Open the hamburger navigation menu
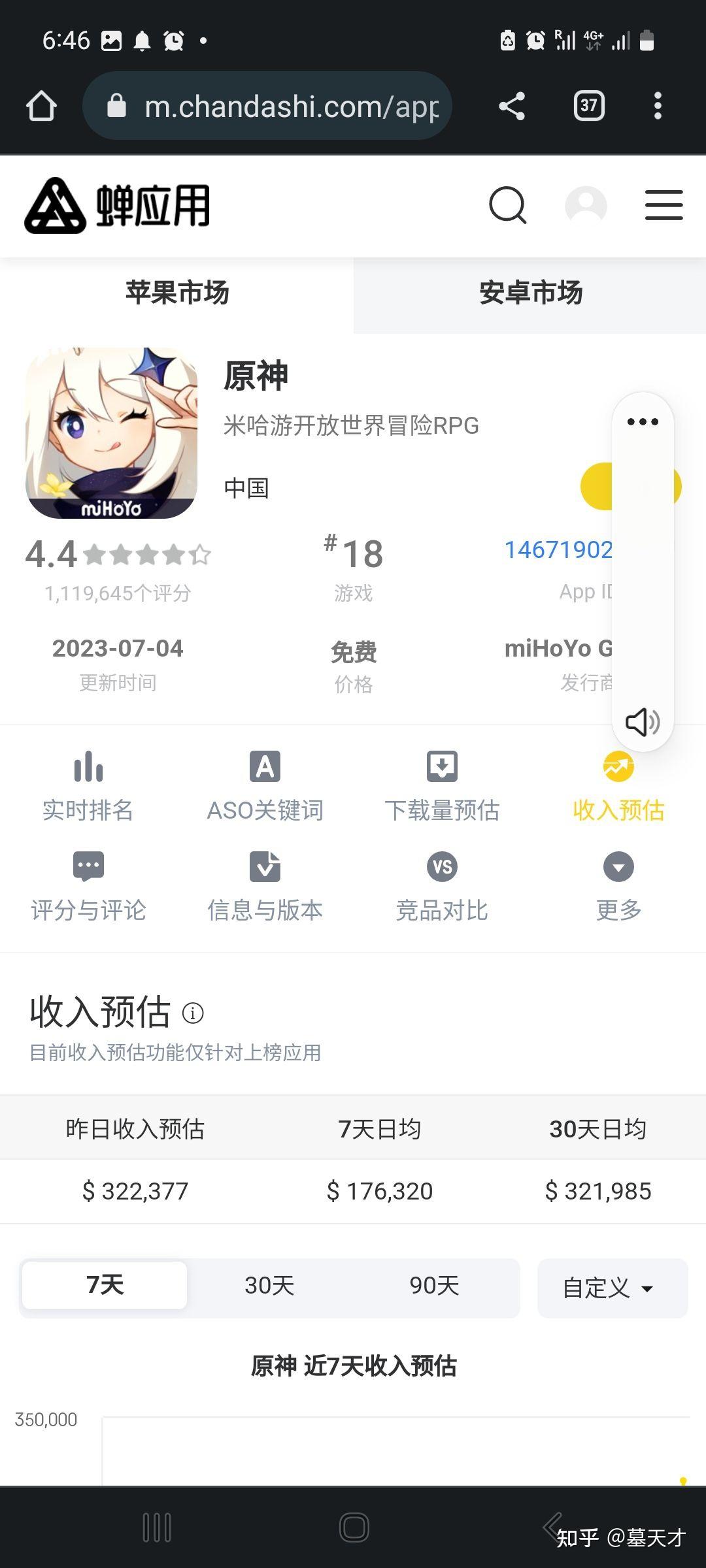Viewport: 706px width, 1568px height. pyautogui.click(x=664, y=206)
